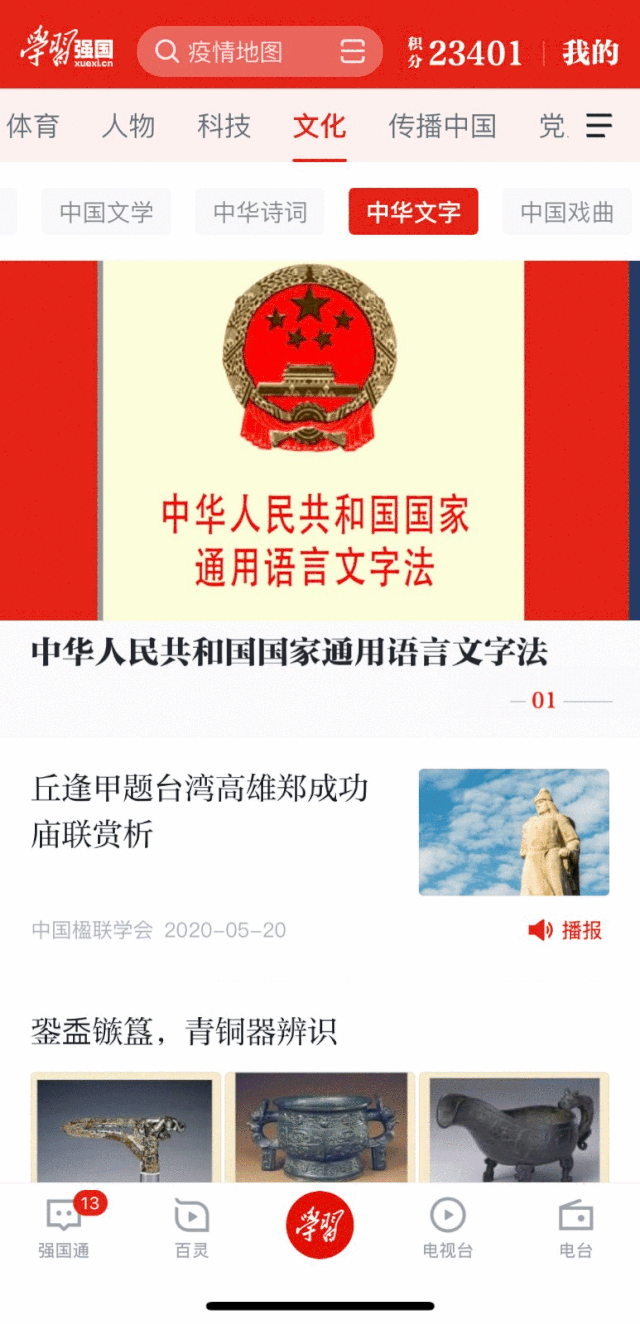The width and height of the screenshot is (640, 1324).
Task: Open article 丘逢甲题台湾高雄郑成功庙联赏析
Action: pyautogui.click(x=200, y=811)
